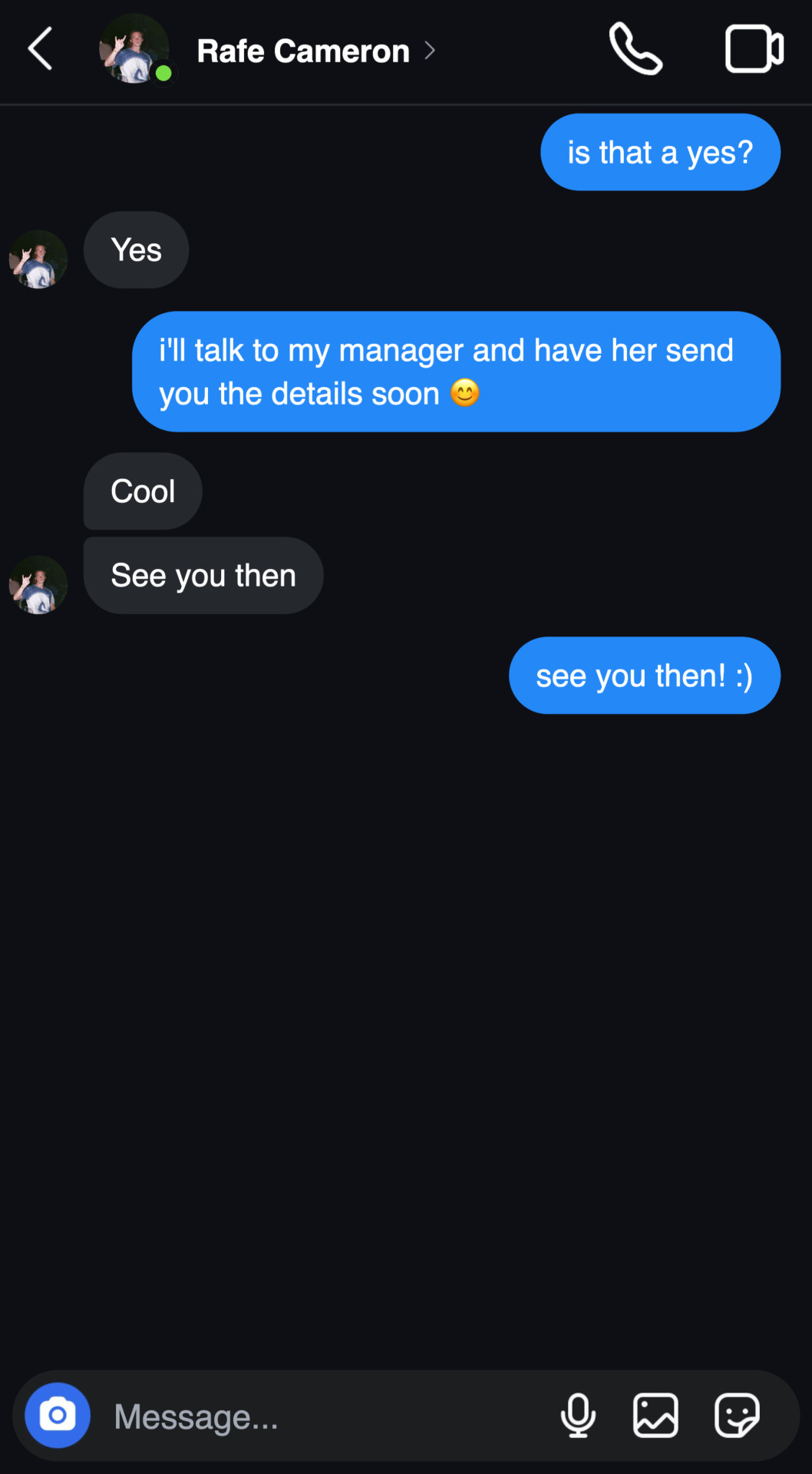Start a voice call with Rafe Cameron
This screenshot has height=1474, width=812.
[635, 49]
